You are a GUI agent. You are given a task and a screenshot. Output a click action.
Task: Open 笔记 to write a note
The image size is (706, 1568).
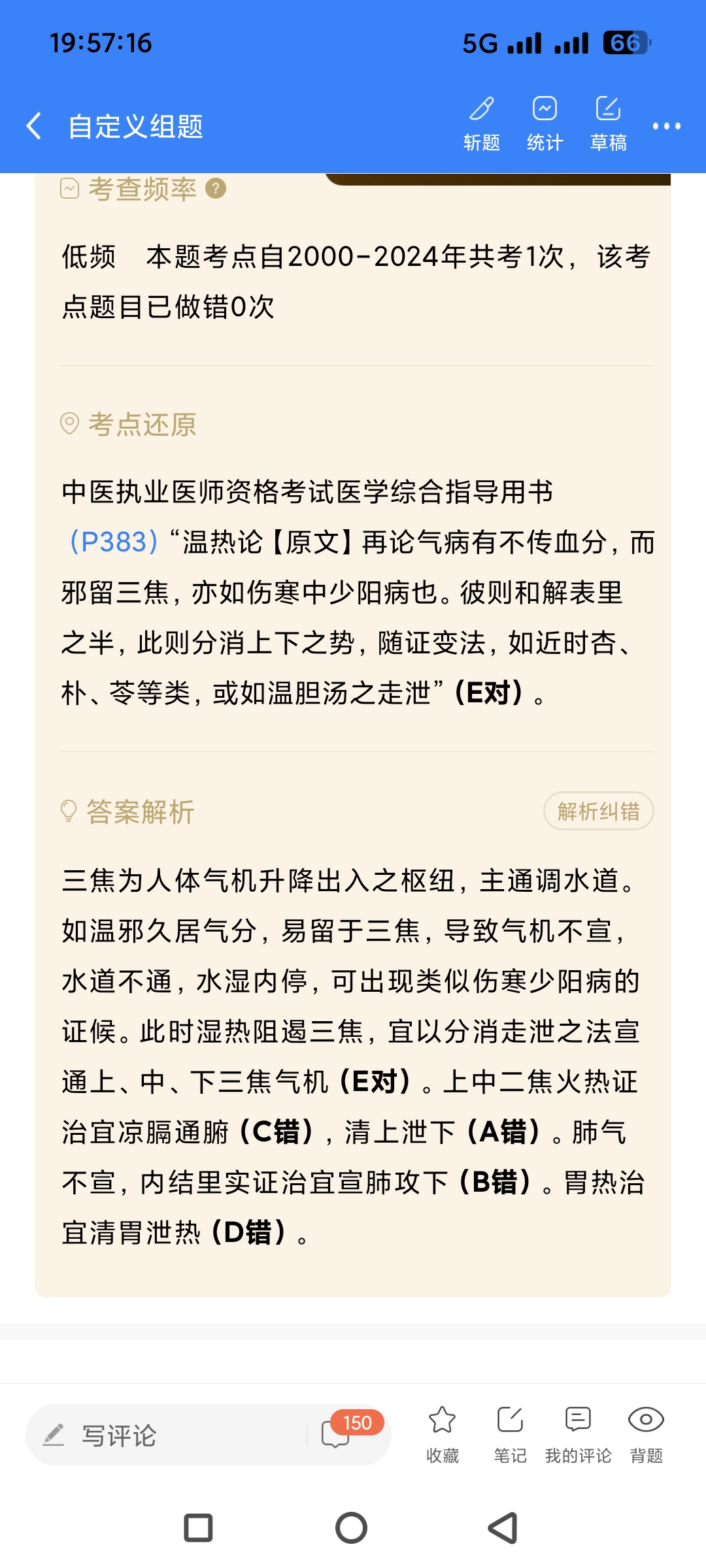point(510,1432)
